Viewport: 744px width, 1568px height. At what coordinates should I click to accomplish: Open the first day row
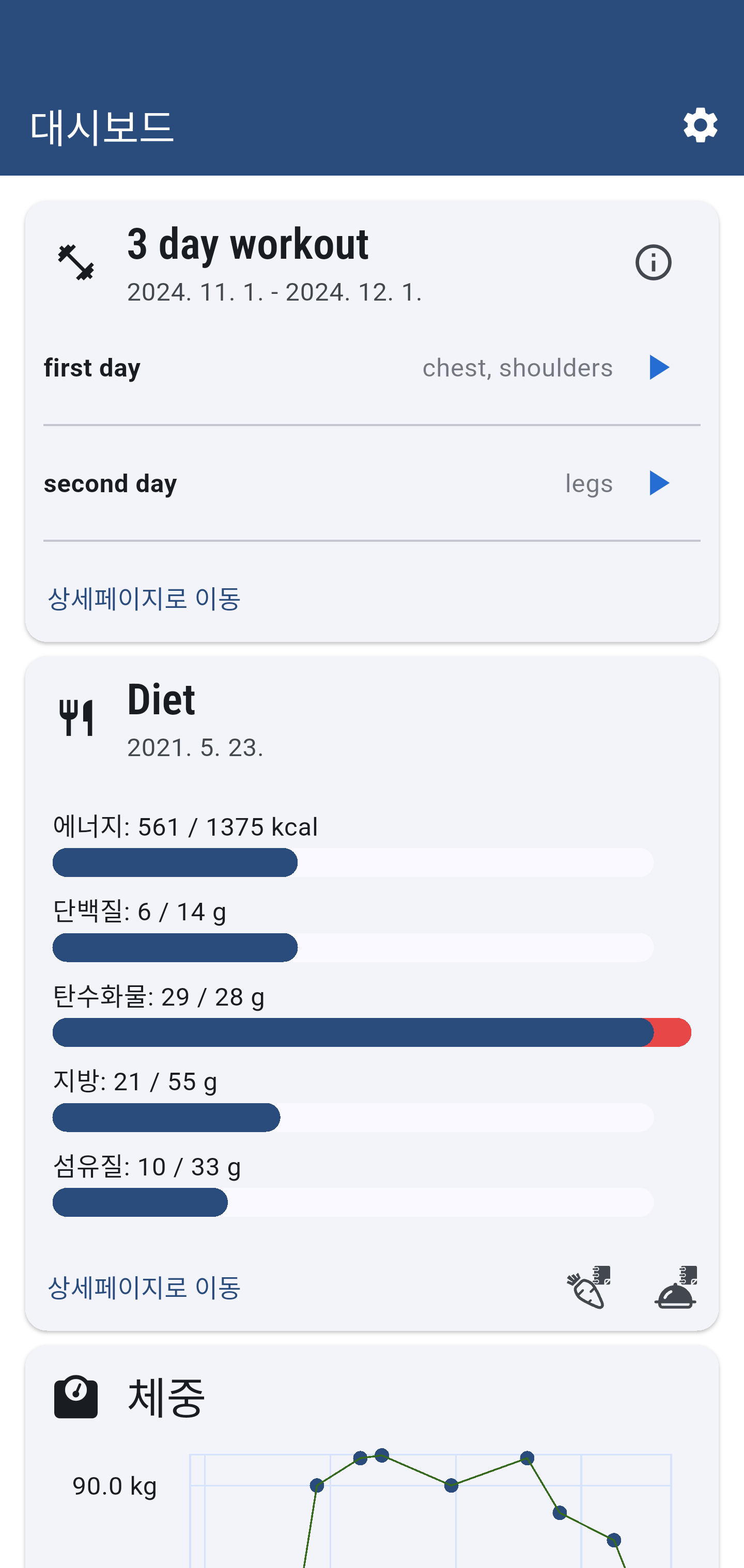pyautogui.click(x=372, y=368)
